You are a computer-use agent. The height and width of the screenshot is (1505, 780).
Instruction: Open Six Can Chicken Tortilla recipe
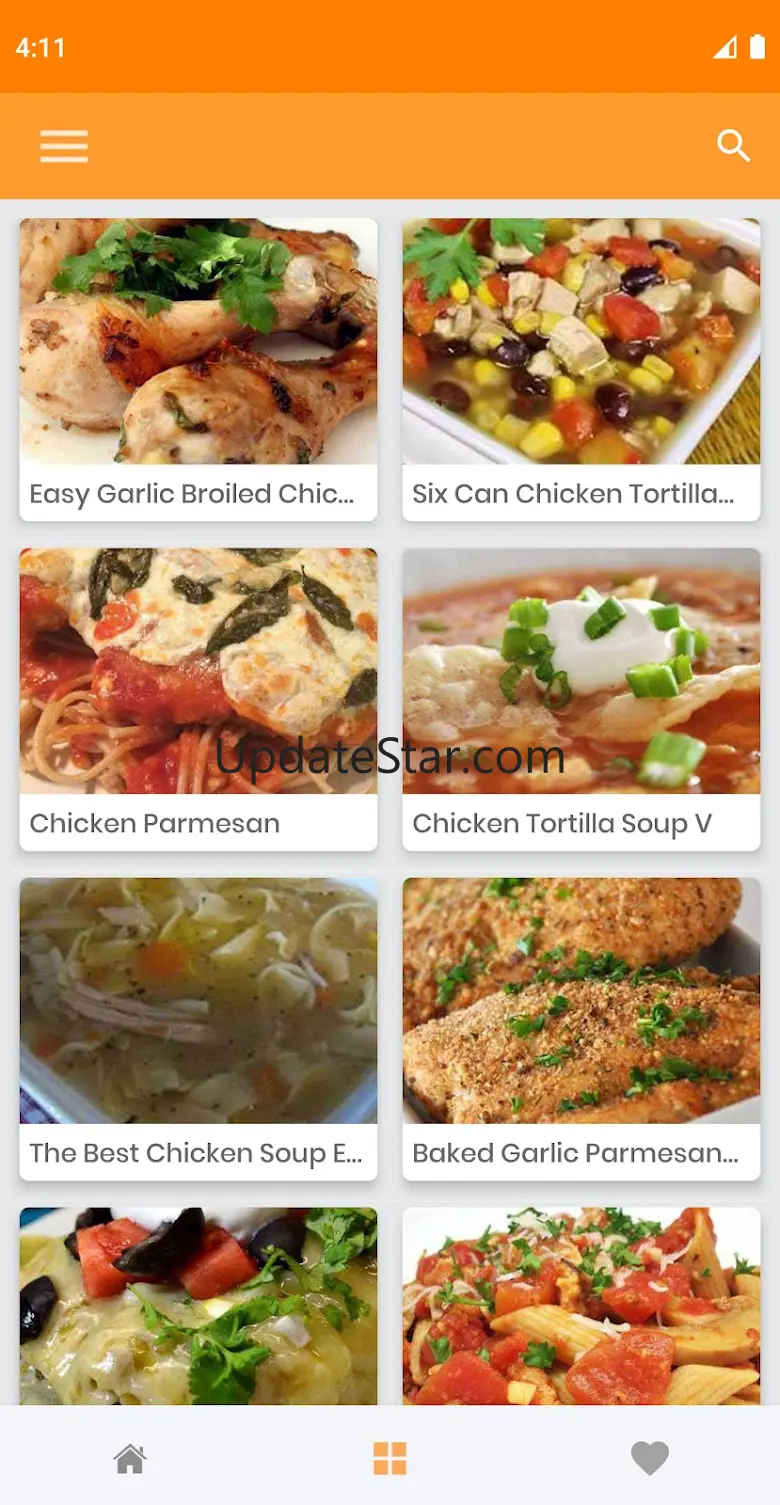[581, 369]
